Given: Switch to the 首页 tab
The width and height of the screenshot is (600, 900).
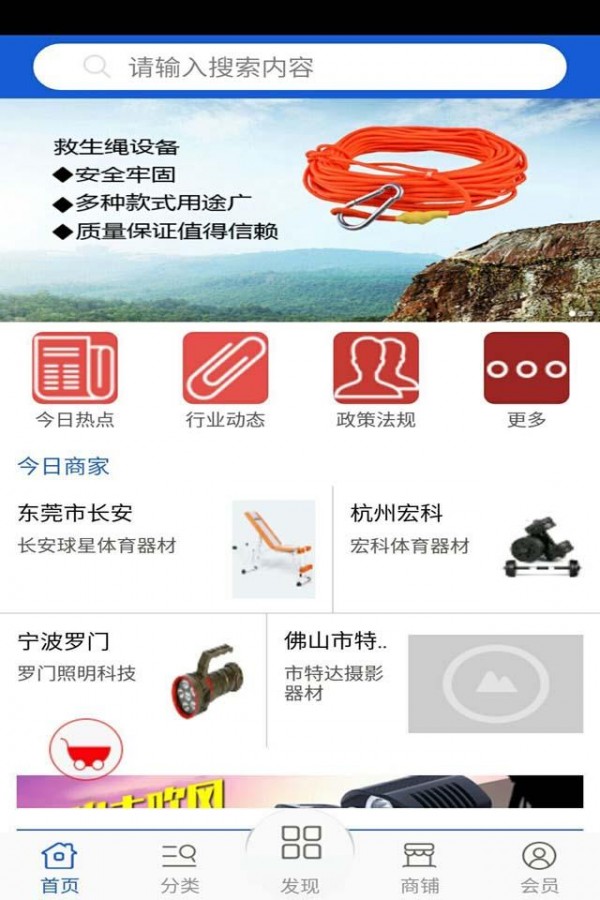Looking at the screenshot, I should 60,867.
